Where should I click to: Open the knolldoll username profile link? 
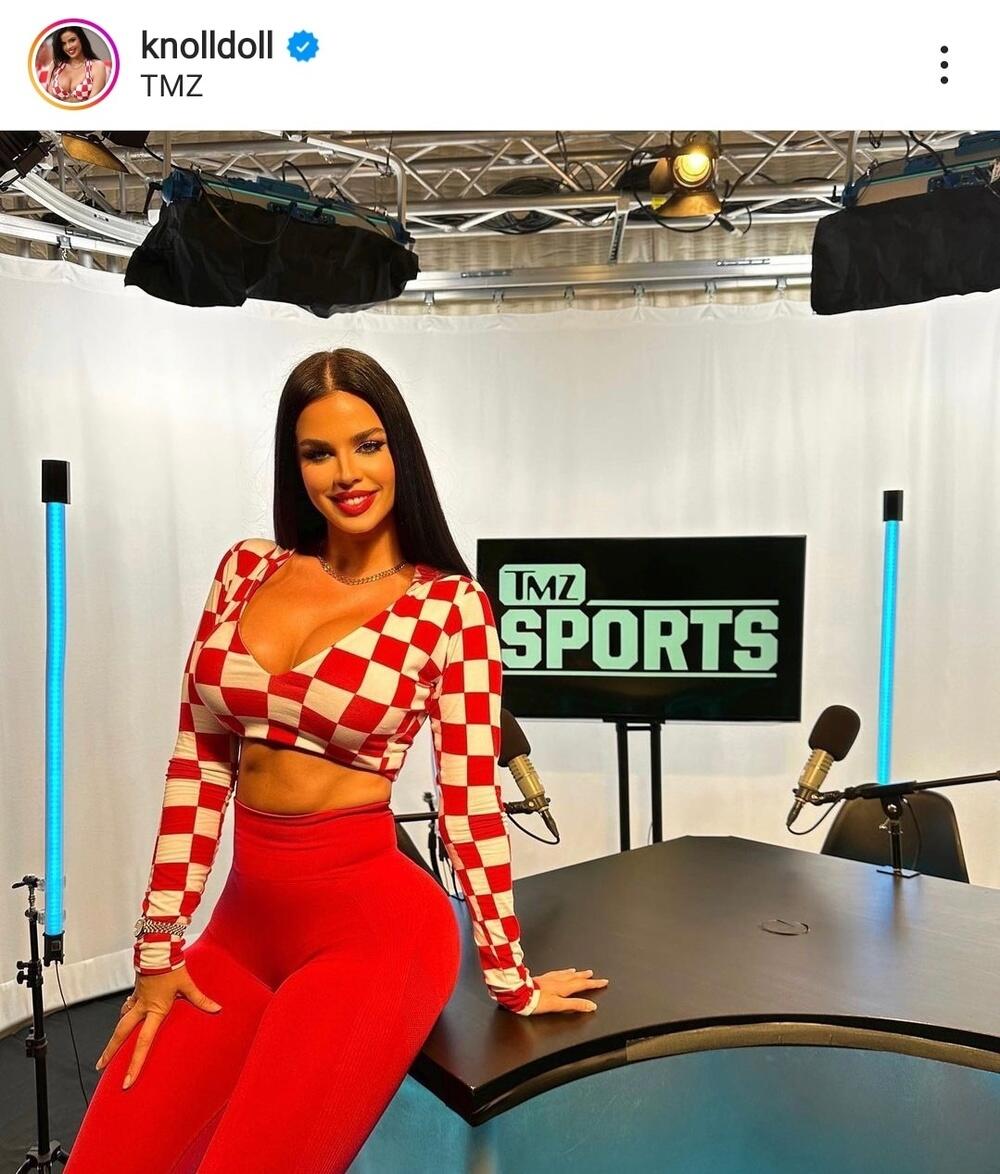pos(207,45)
